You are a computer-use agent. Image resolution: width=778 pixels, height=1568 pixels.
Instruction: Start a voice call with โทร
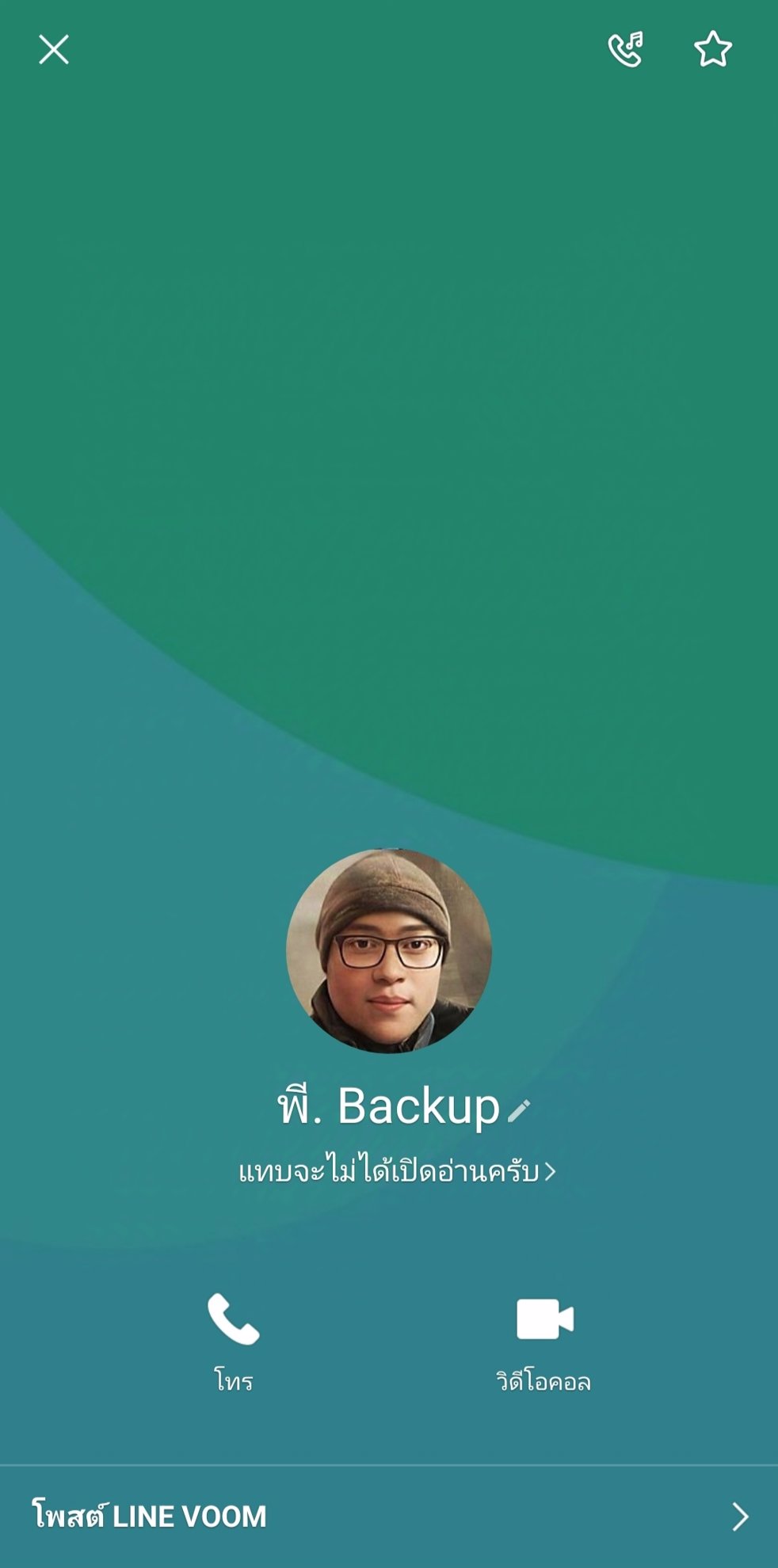click(x=234, y=1340)
